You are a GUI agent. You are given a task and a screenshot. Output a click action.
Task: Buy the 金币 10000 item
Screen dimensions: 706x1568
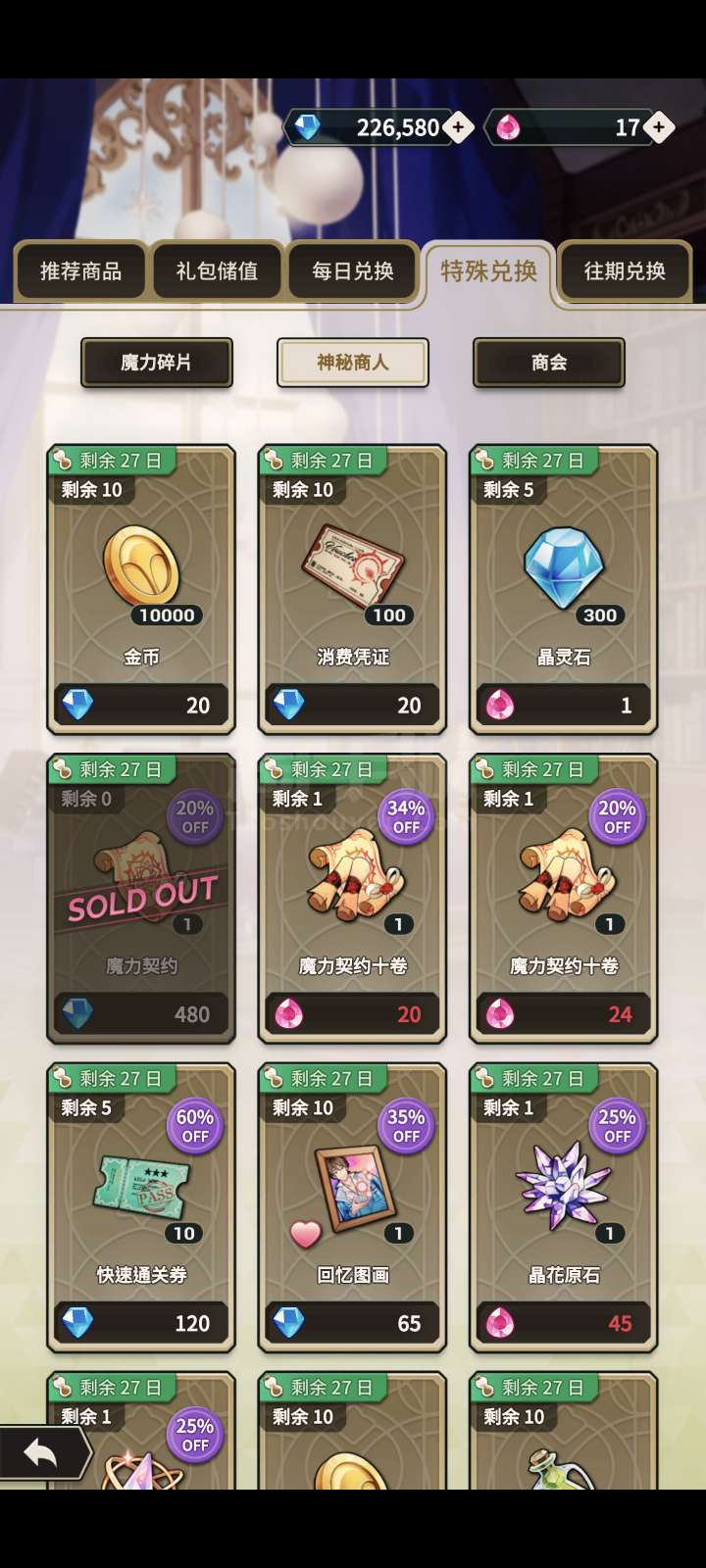[141, 590]
